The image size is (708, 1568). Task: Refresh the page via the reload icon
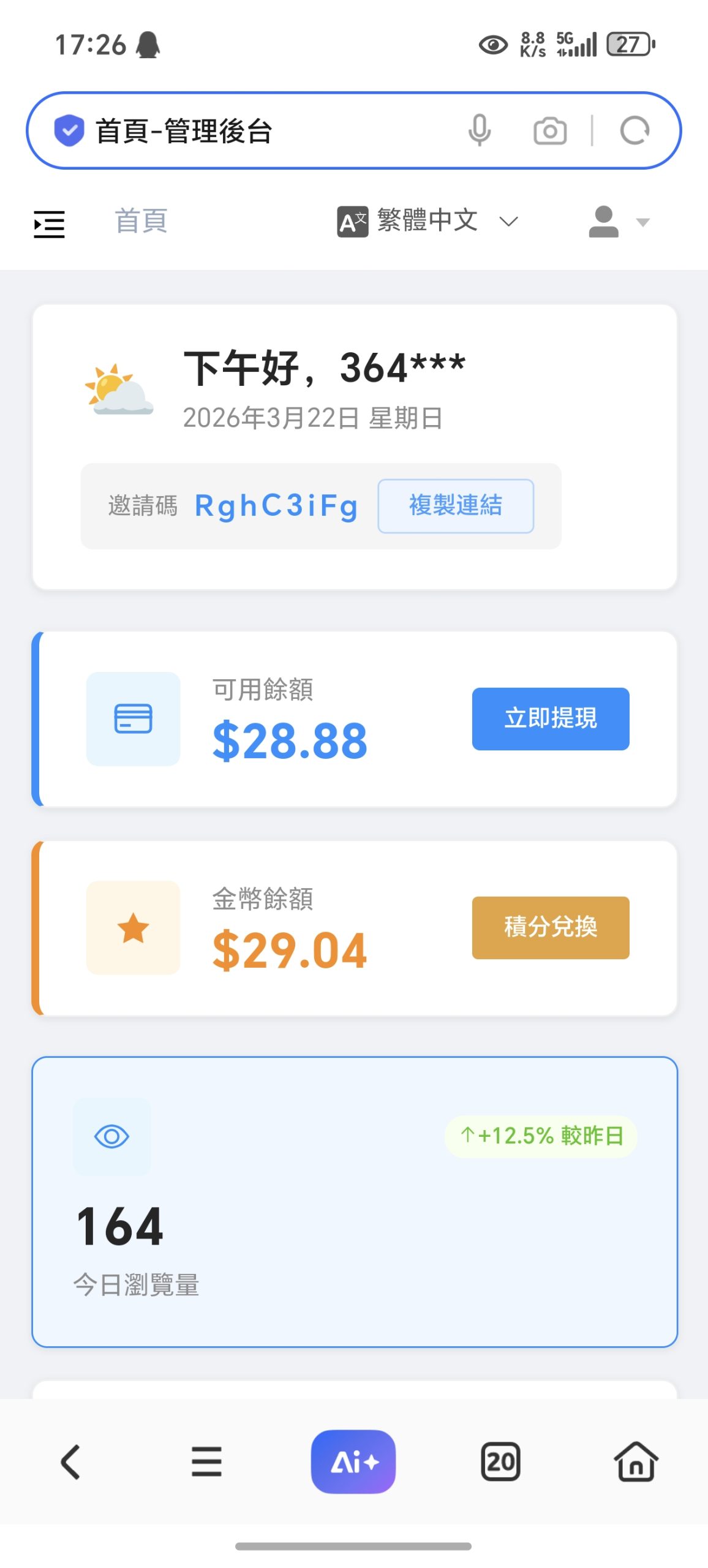635,130
